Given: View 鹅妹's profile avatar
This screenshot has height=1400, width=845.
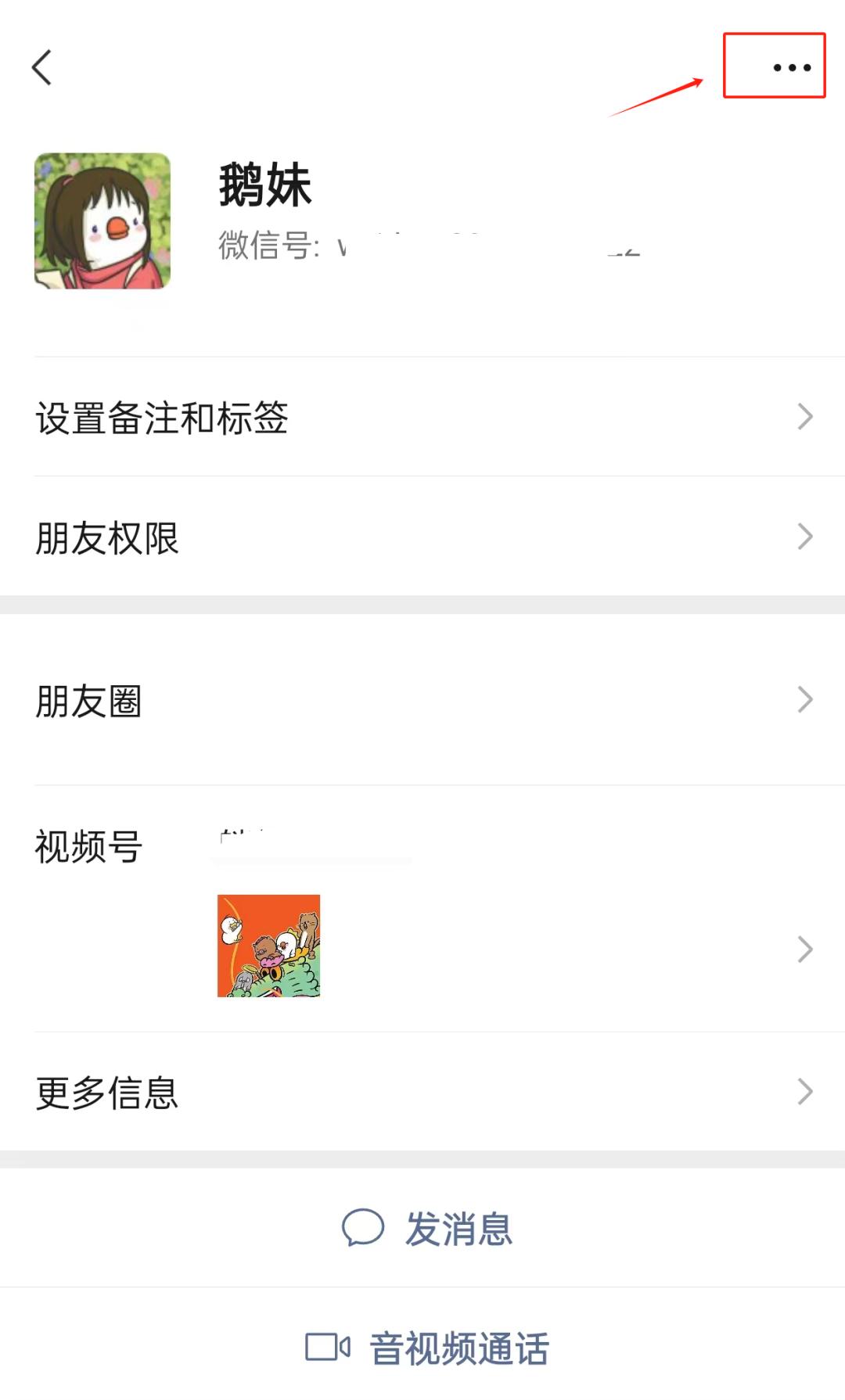Looking at the screenshot, I should click(102, 221).
